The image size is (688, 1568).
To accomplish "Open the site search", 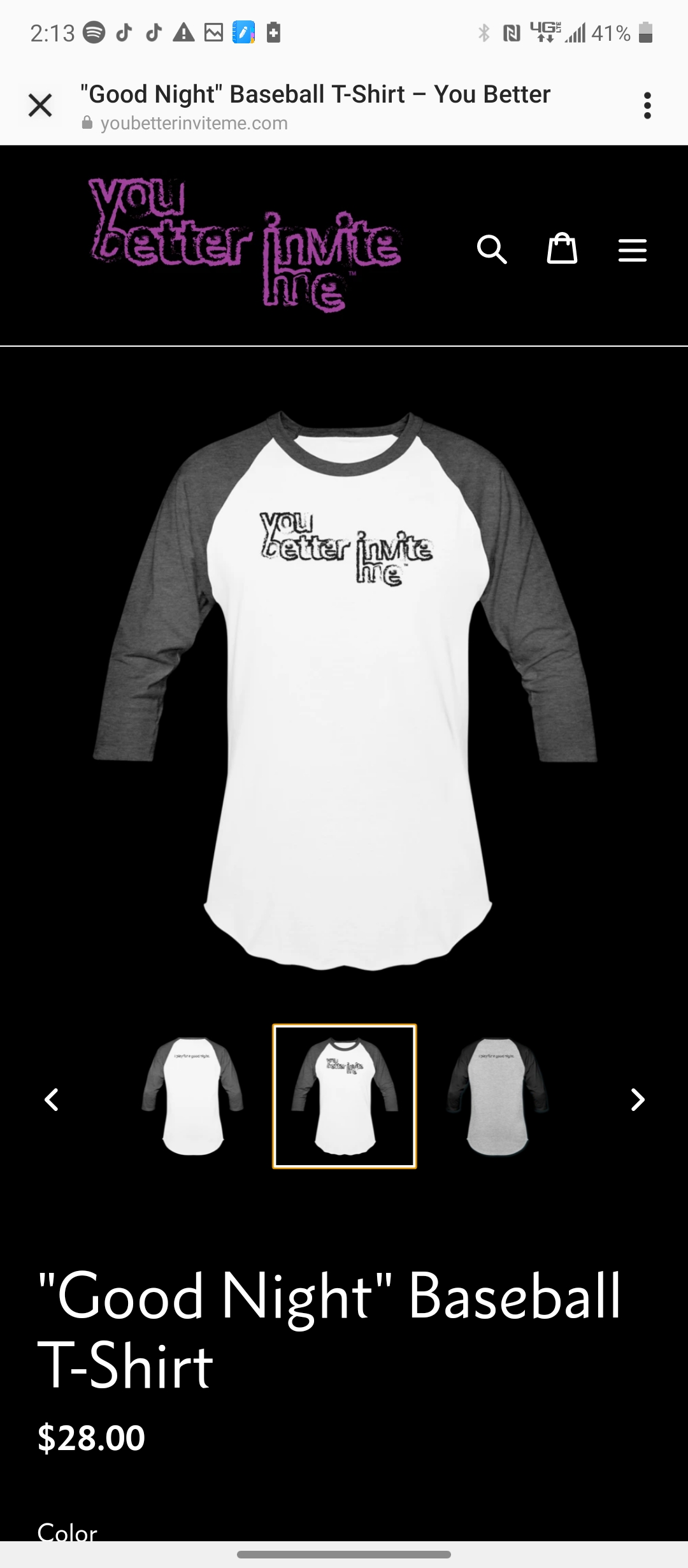I will (x=492, y=249).
